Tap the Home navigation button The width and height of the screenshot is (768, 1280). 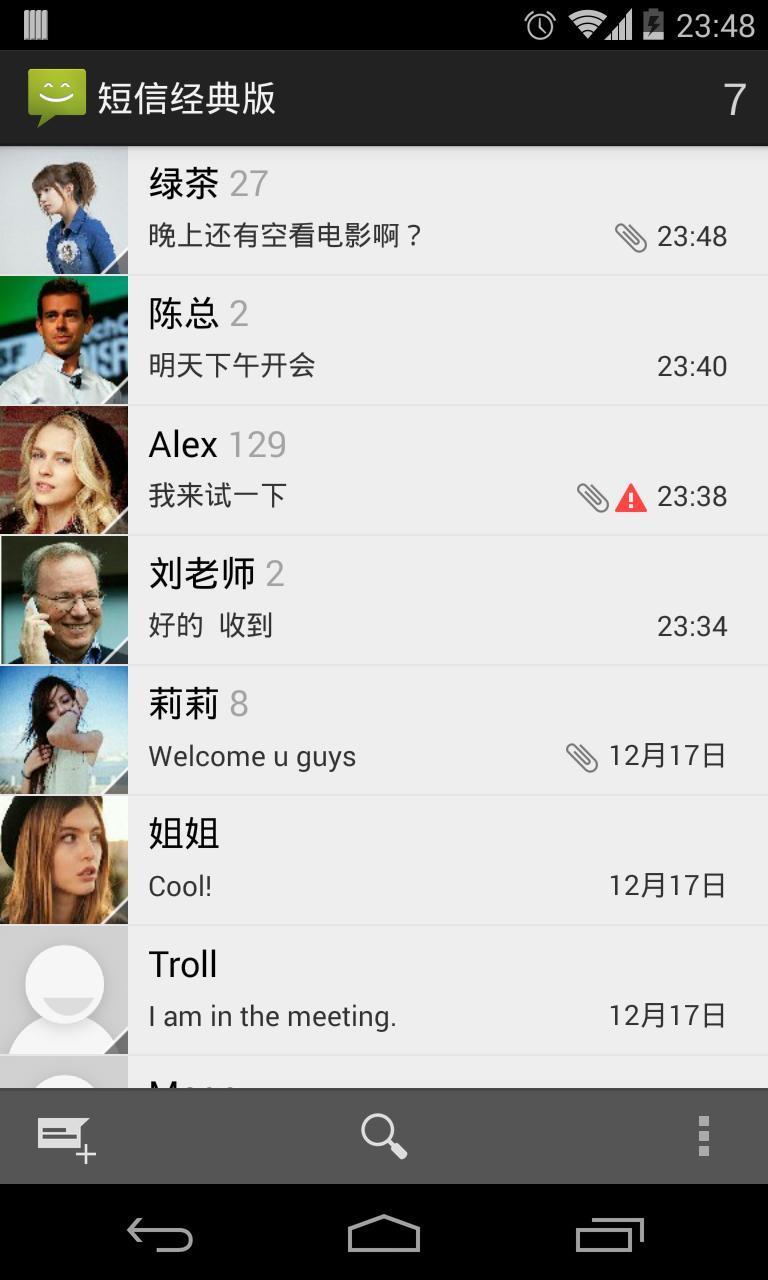pos(383,1235)
